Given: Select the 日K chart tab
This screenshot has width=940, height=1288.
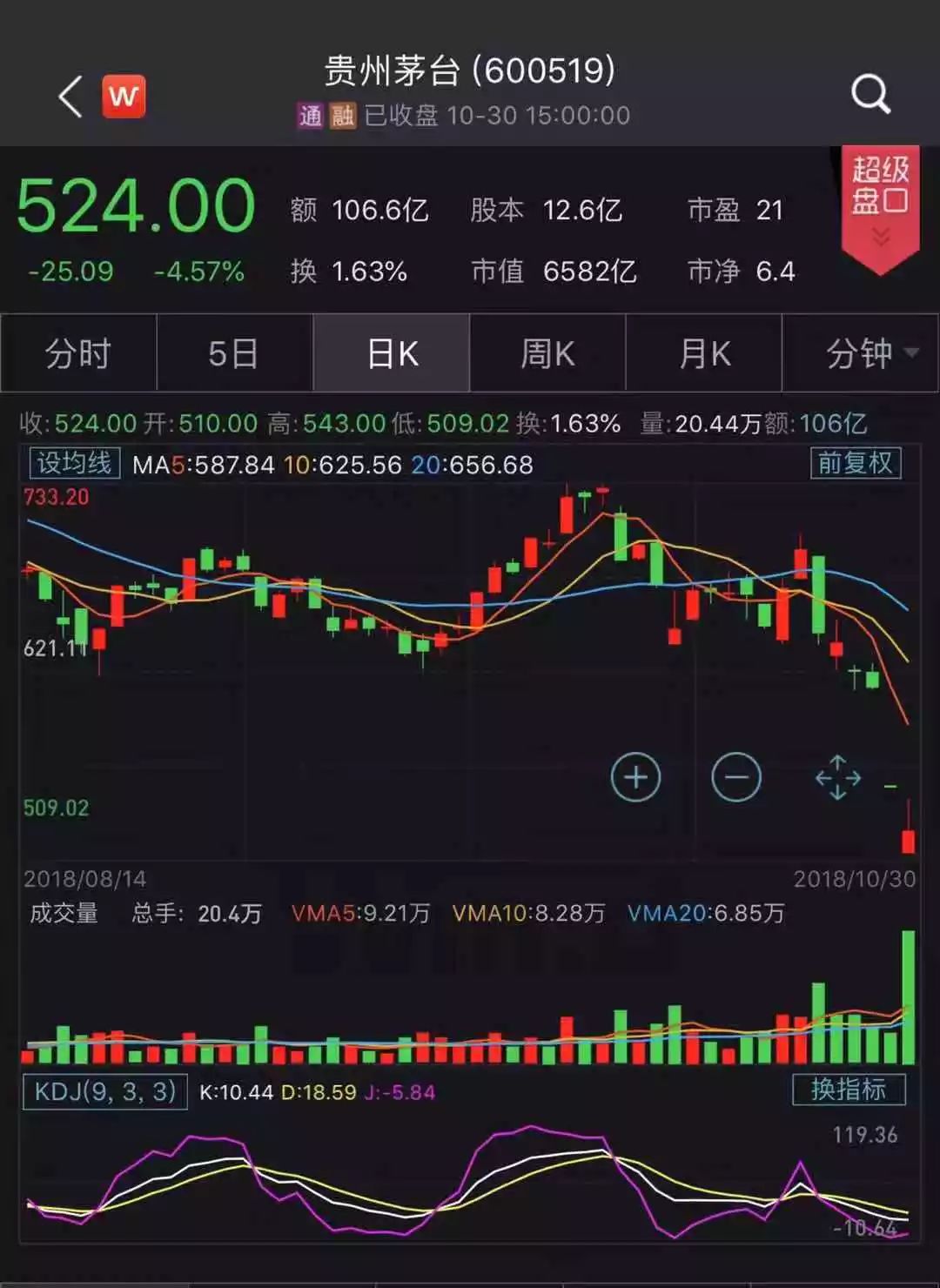Looking at the screenshot, I should pyautogui.click(x=392, y=353).
